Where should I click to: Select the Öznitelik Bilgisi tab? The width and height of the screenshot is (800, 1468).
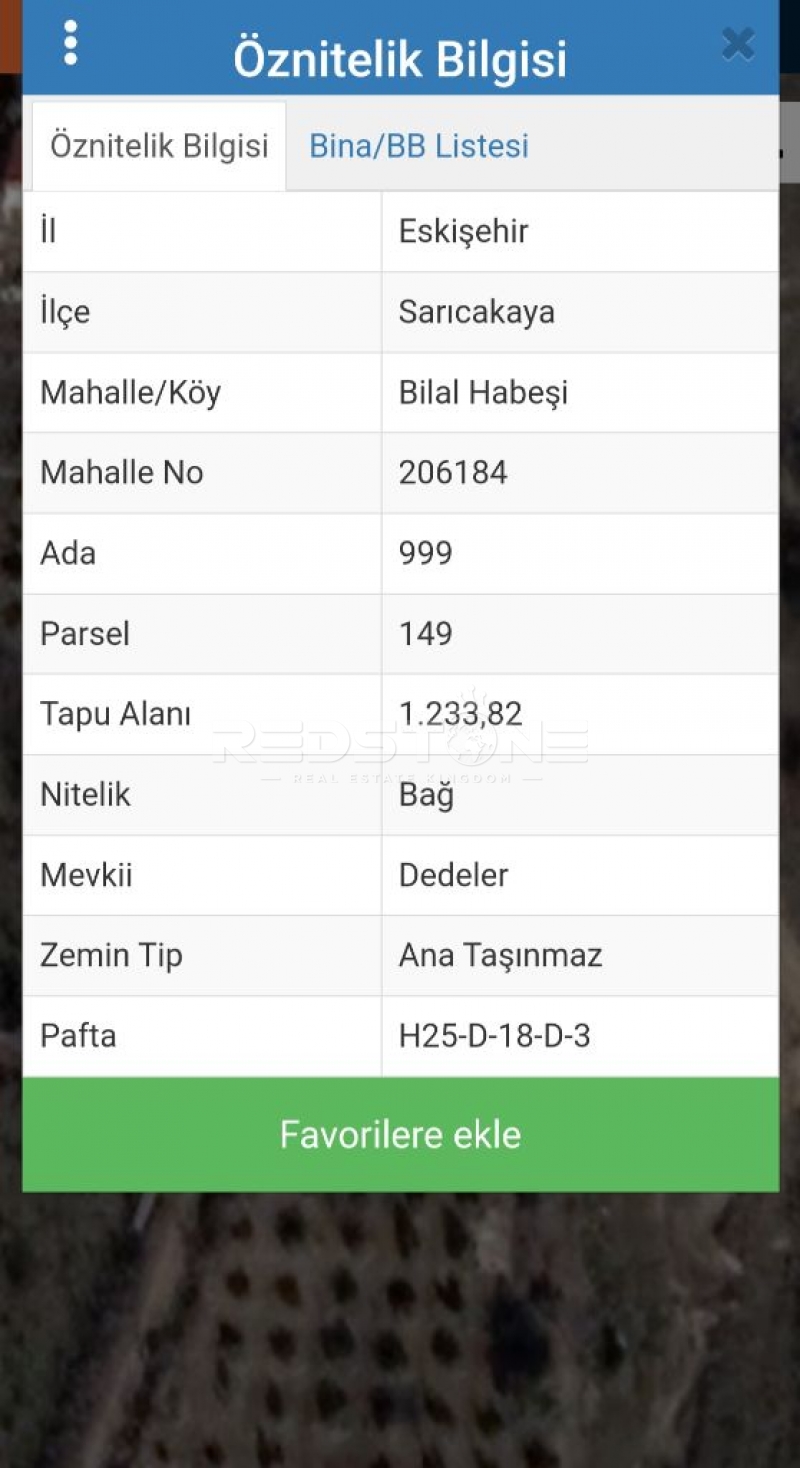pyautogui.click(x=159, y=146)
